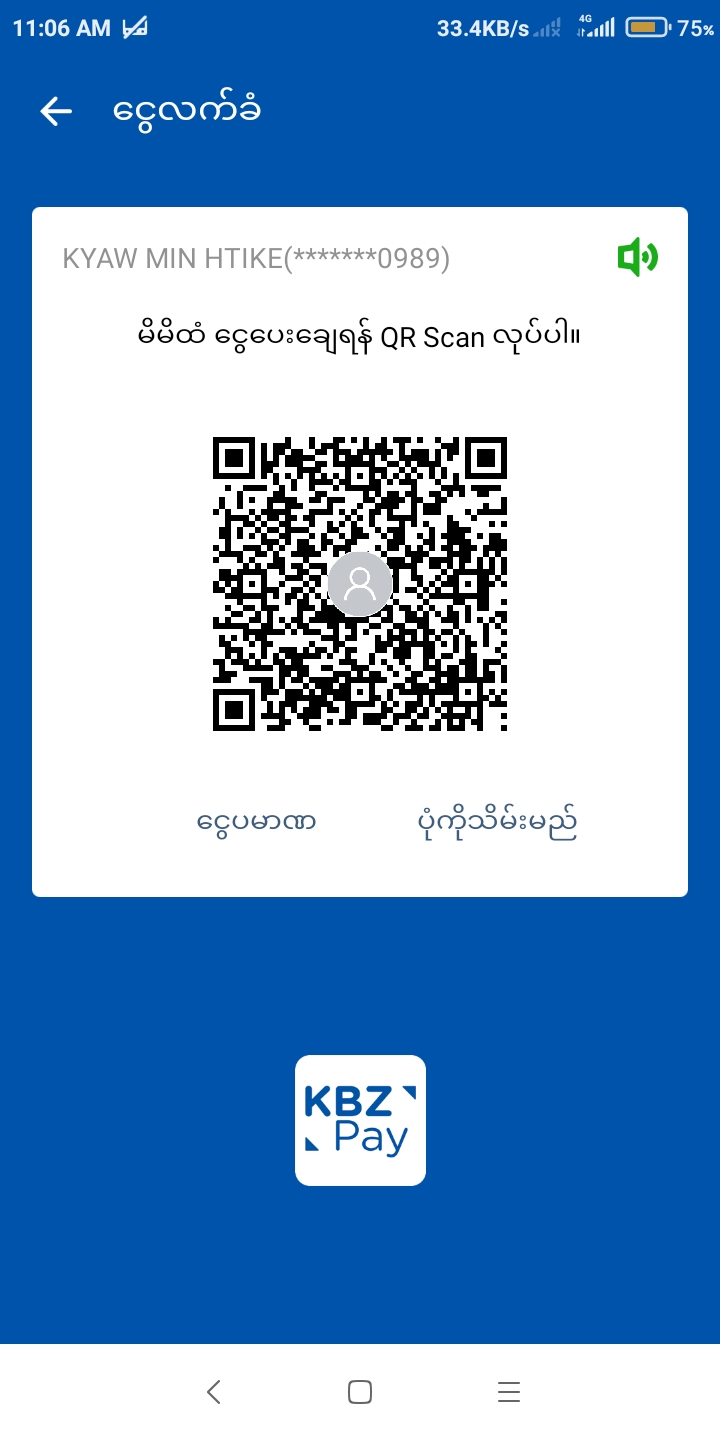Go back using the top-left arrow

56,112
